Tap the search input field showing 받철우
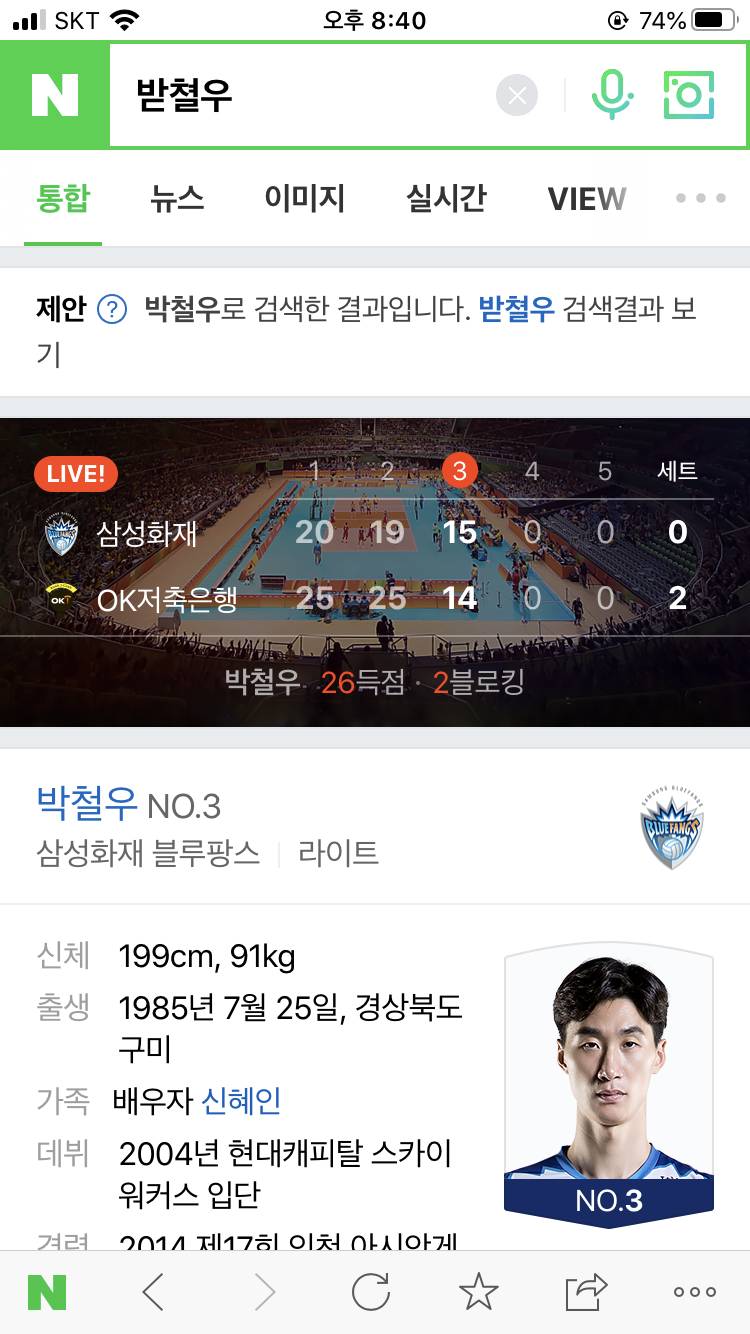The height and width of the screenshot is (1334, 750). pos(300,94)
